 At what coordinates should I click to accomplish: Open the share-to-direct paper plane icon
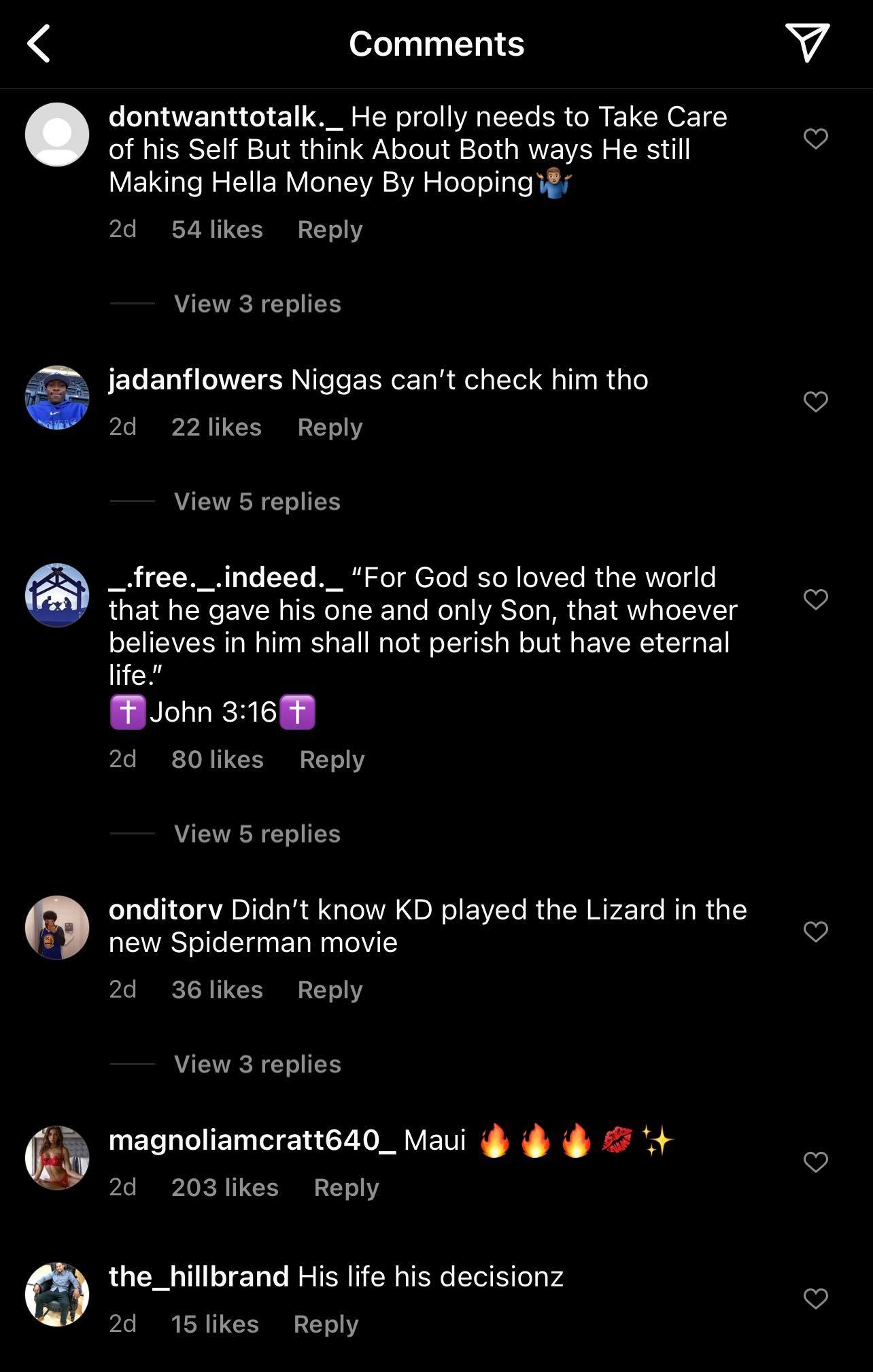pyautogui.click(x=807, y=42)
